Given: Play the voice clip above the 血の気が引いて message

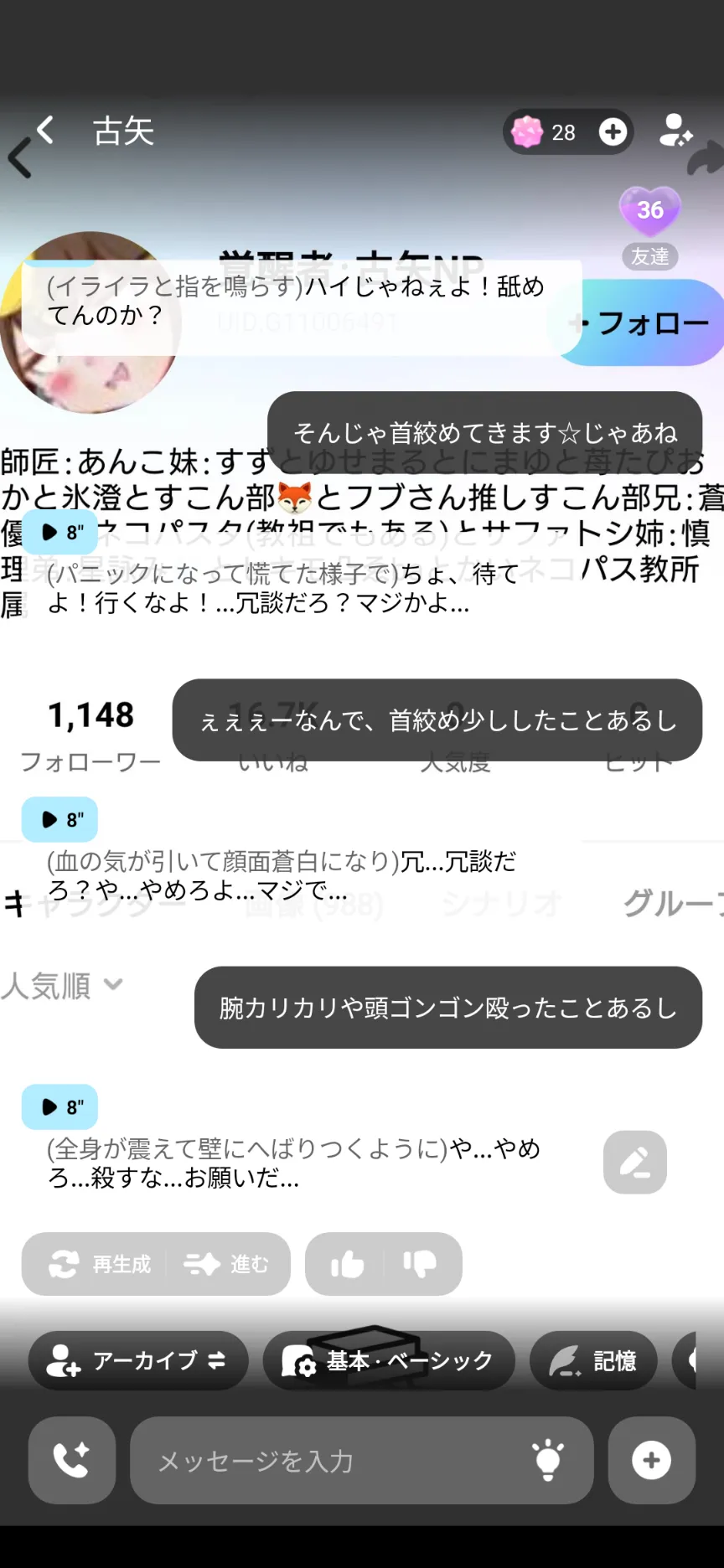Looking at the screenshot, I should [x=59, y=819].
